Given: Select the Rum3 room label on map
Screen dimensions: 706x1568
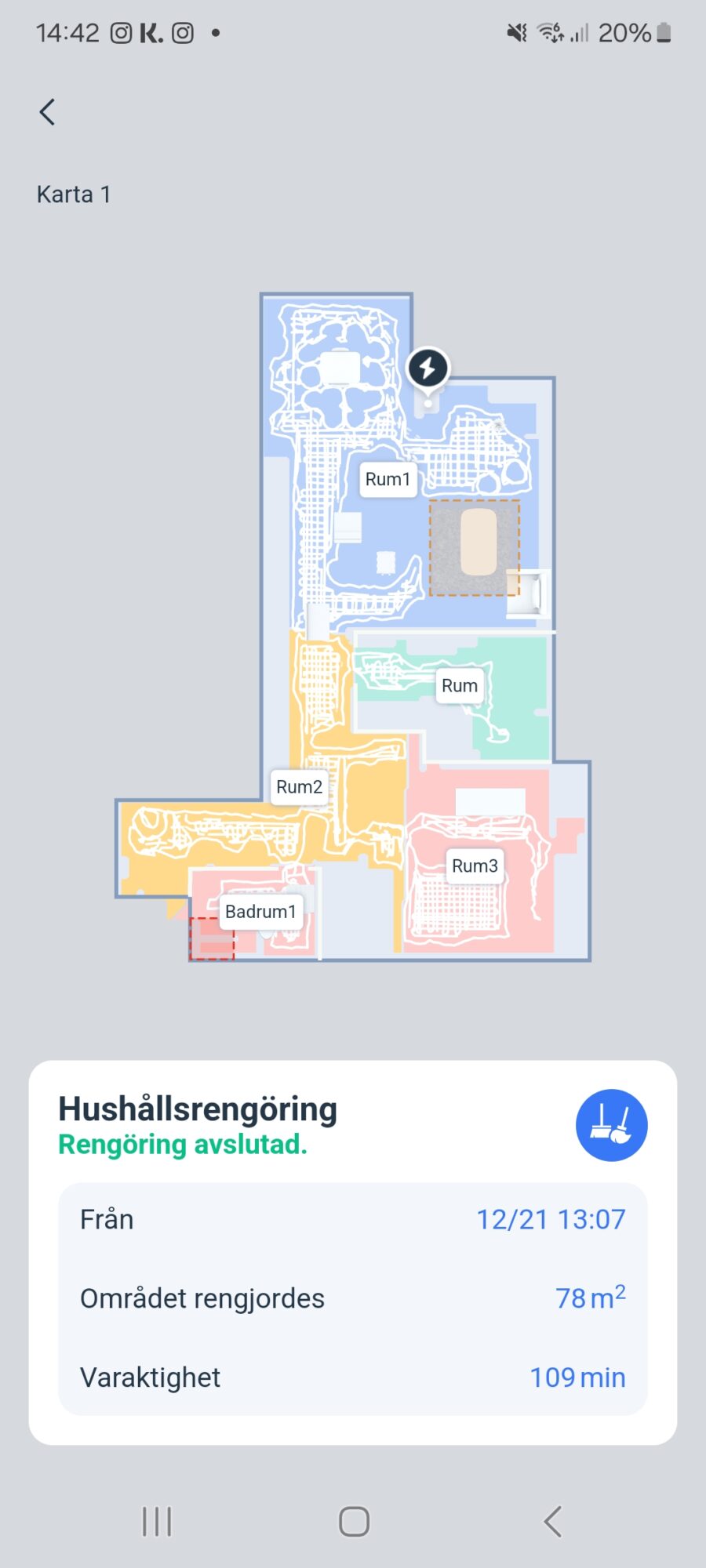Looking at the screenshot, I should [475, 866].
